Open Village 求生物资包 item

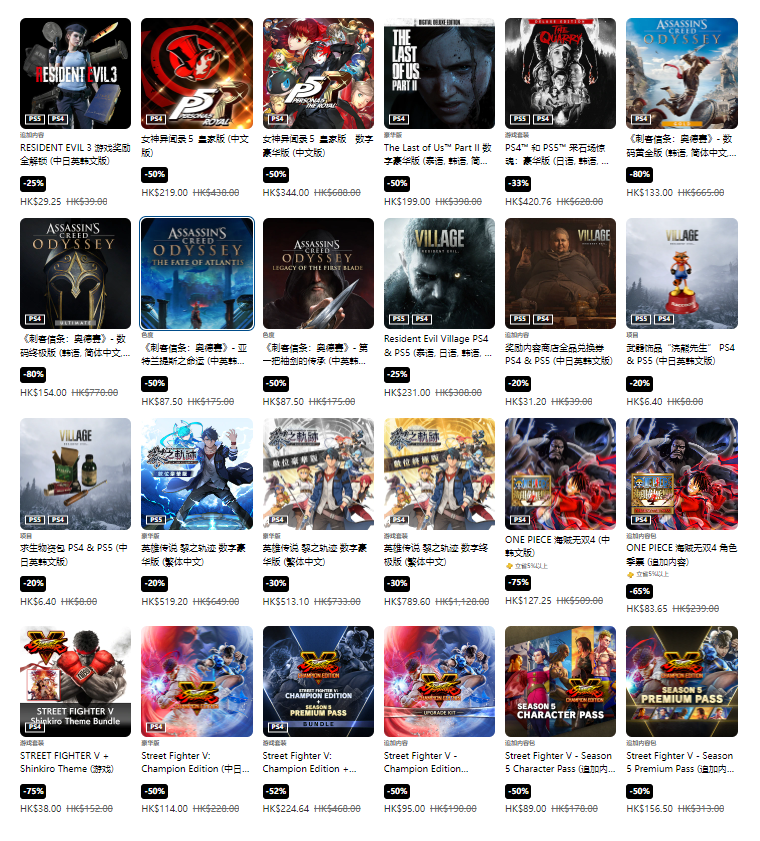[x=75, y=473]
